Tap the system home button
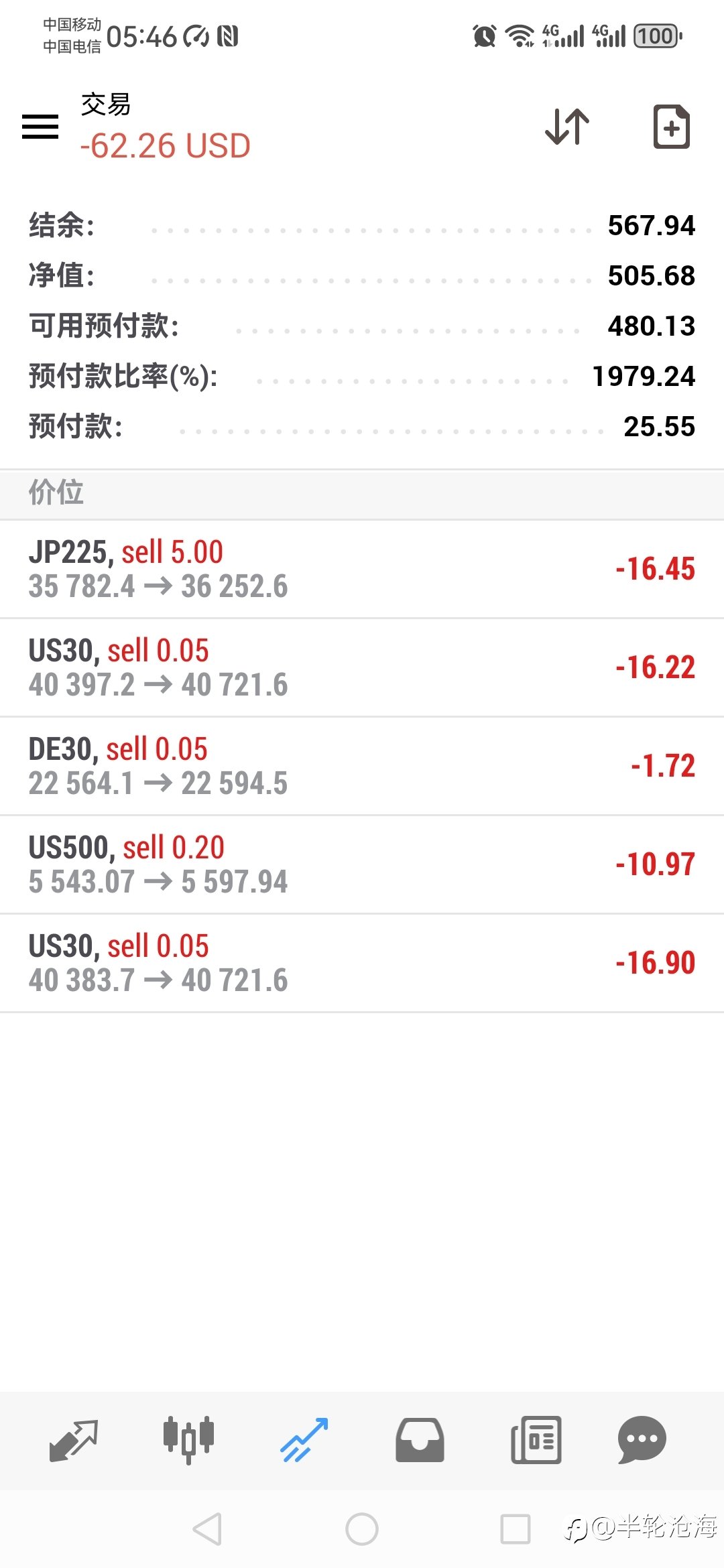Viewport: 724px width, 1568px height. (362, 1529)
